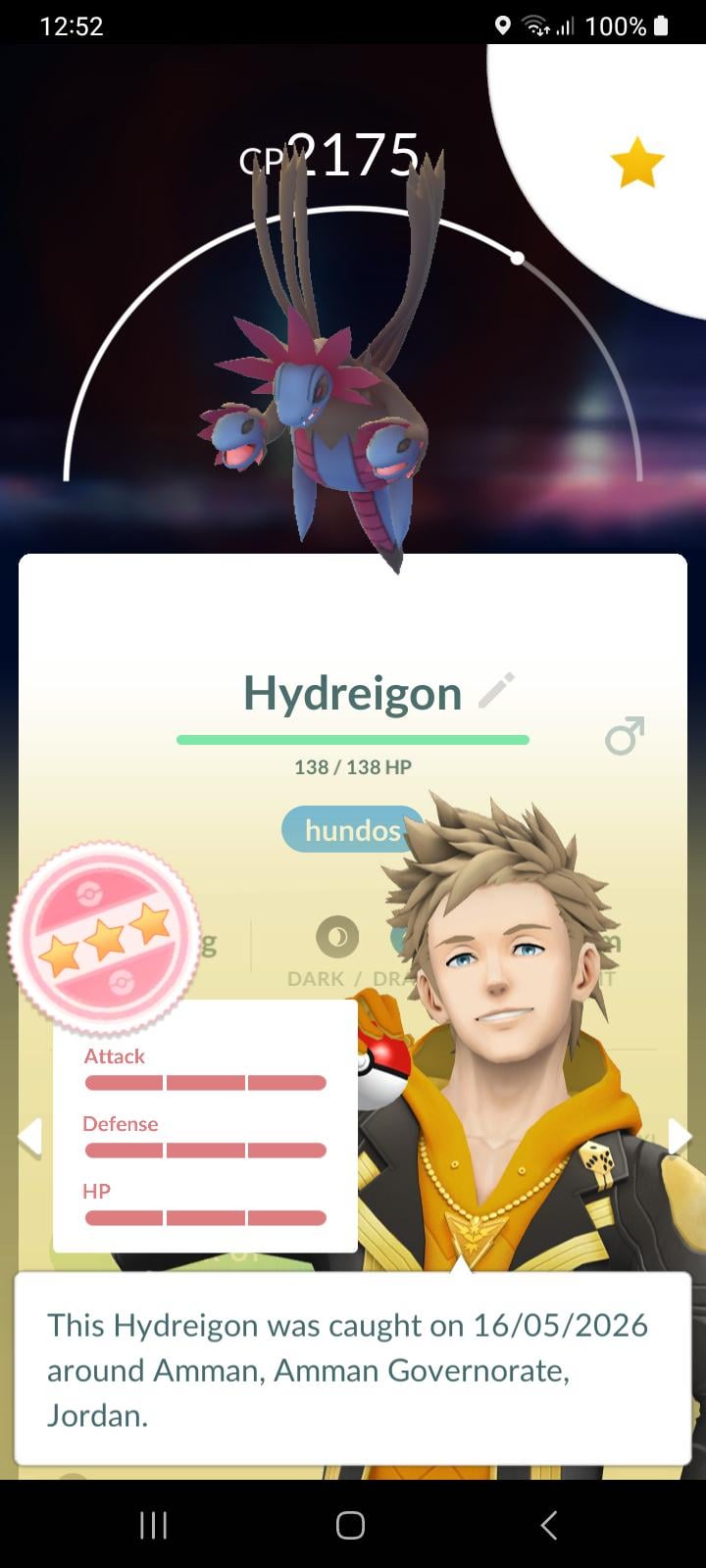Screen dimensions: 706x1568
Task: Edit Hydreigon's nickname with the pencil icon
Action: 496,691
